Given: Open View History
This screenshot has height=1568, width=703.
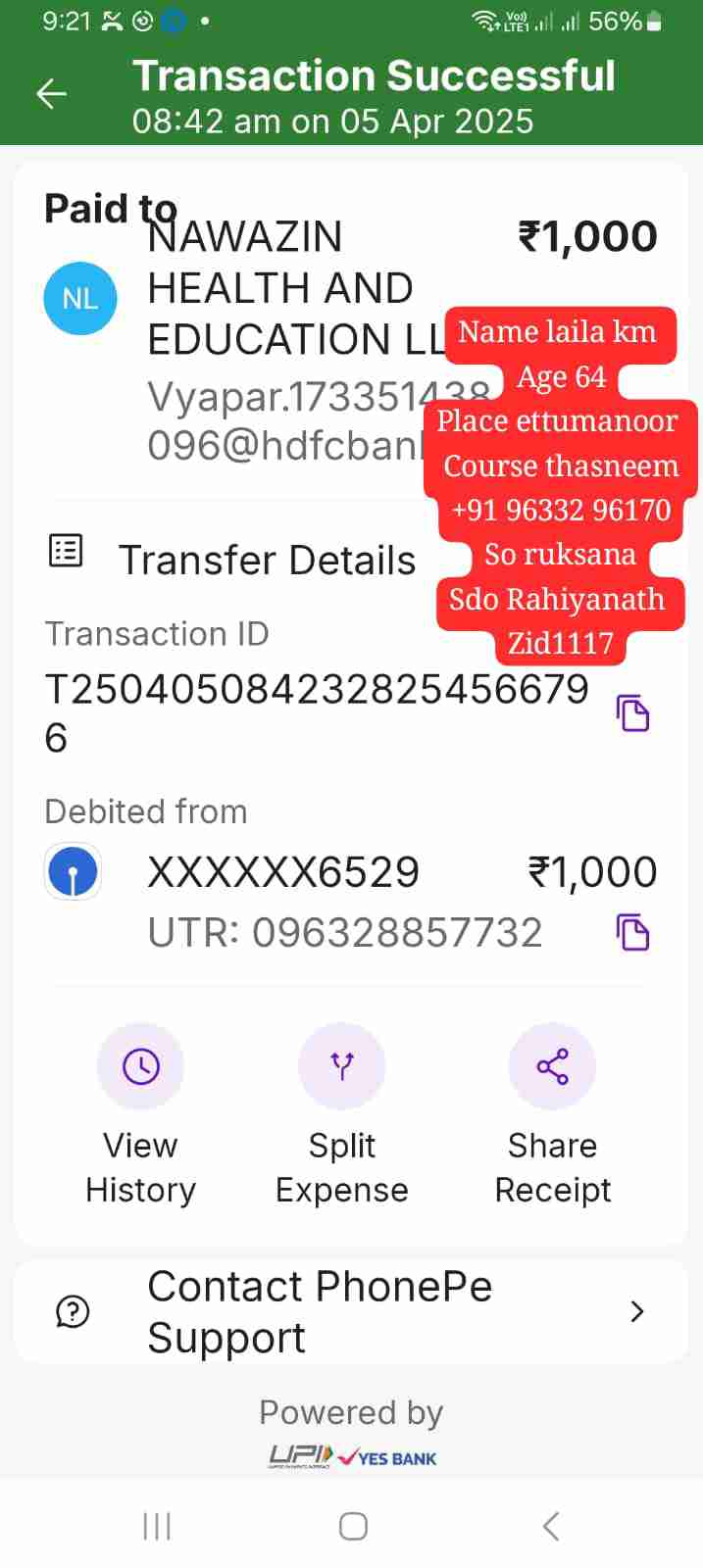Looking at the screenshot, I should point(141,1066).
